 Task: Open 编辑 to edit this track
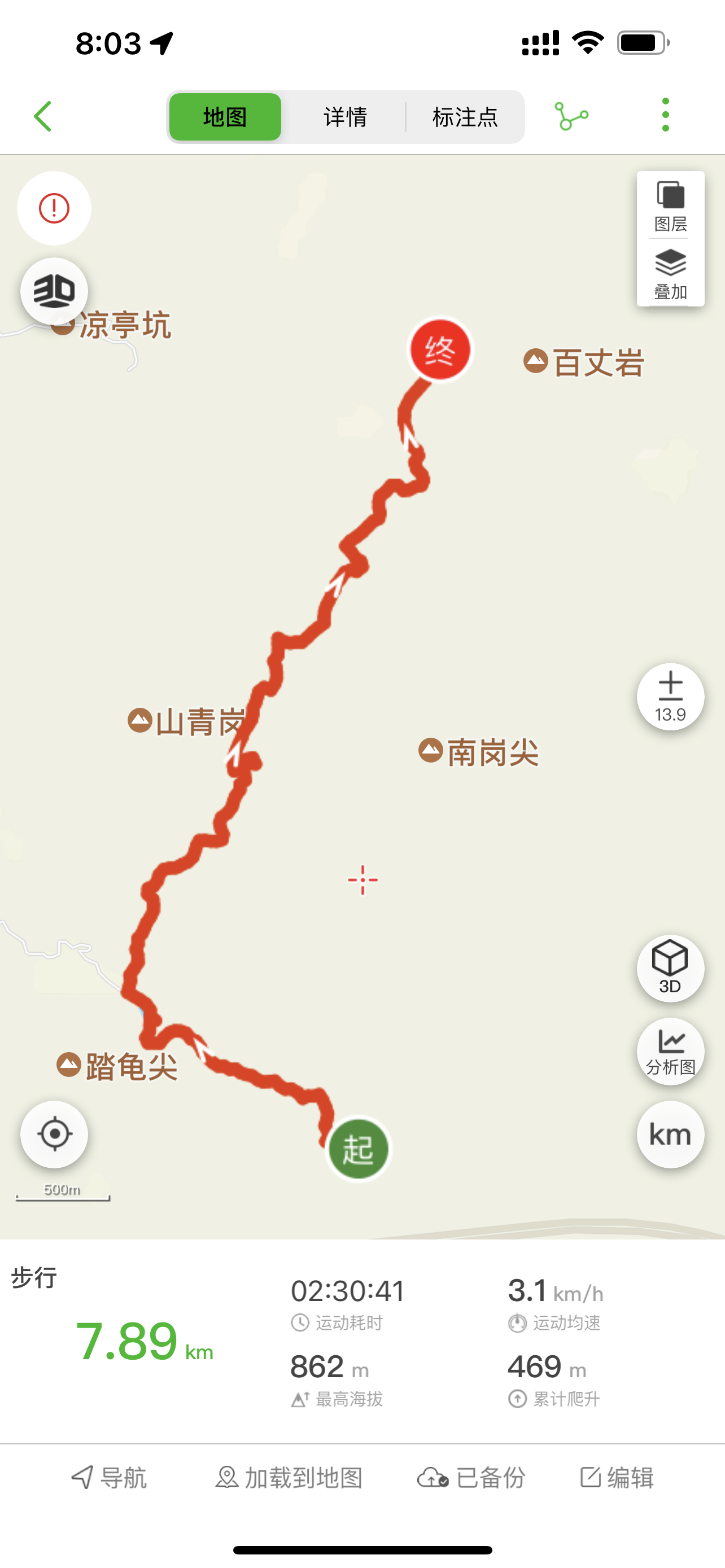(617, 1477)
